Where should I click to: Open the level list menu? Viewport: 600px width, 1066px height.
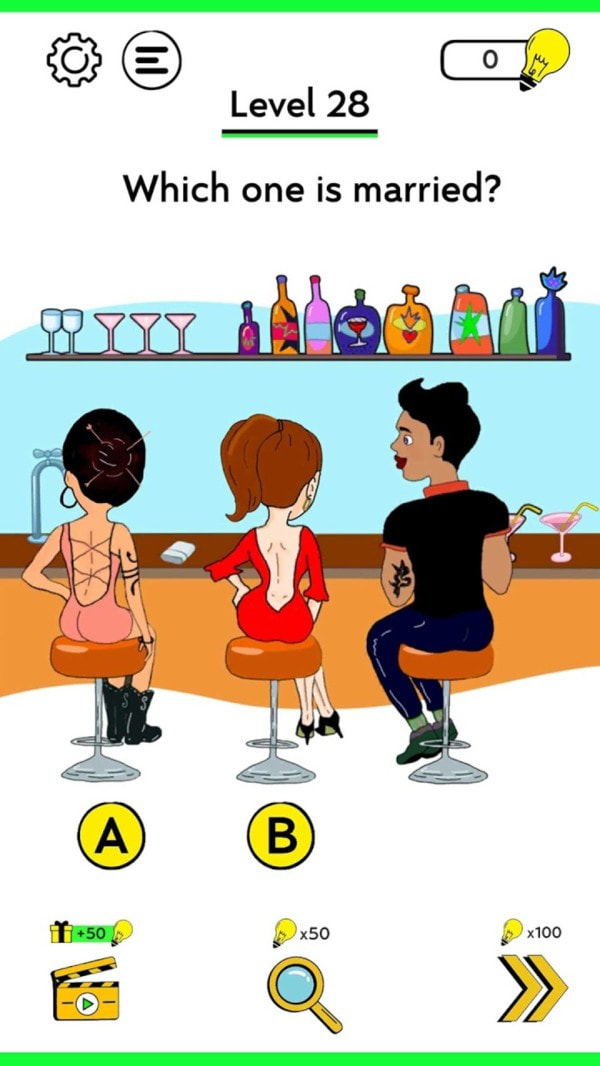[151, 60]
